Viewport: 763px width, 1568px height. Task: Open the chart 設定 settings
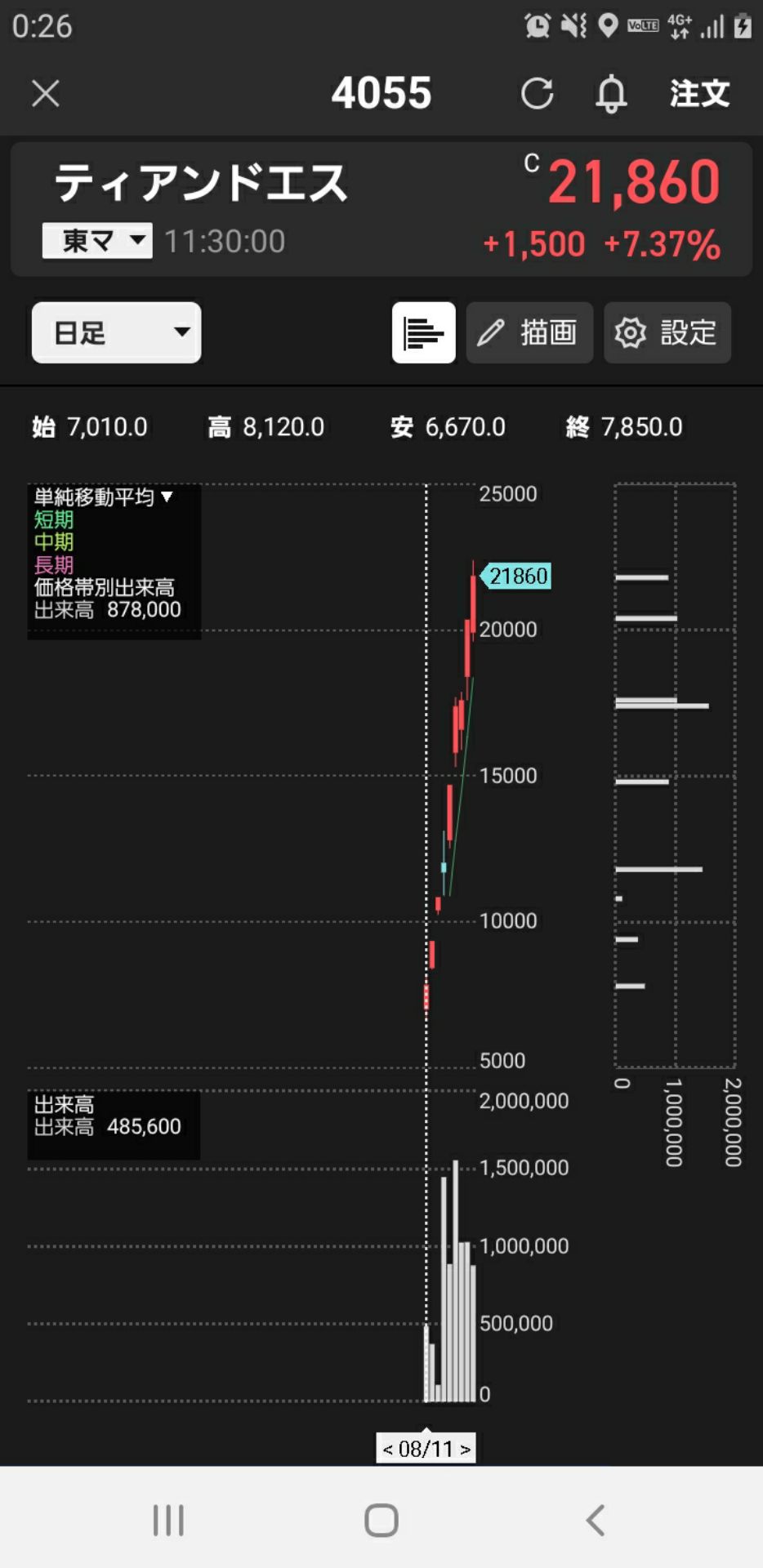(667, 332)
